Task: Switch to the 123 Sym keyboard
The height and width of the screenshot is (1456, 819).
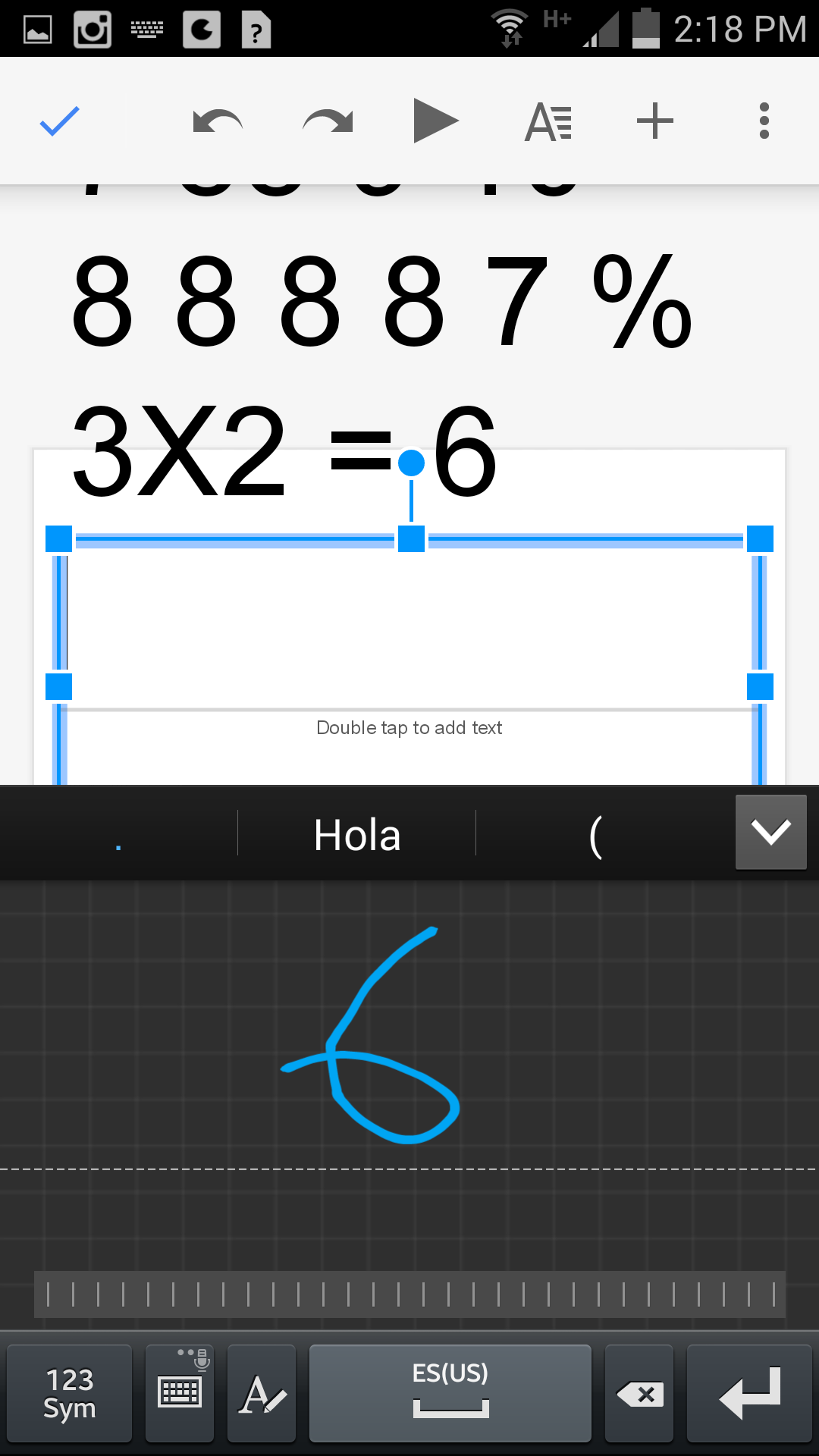Action: click(x=69, y=1393)
